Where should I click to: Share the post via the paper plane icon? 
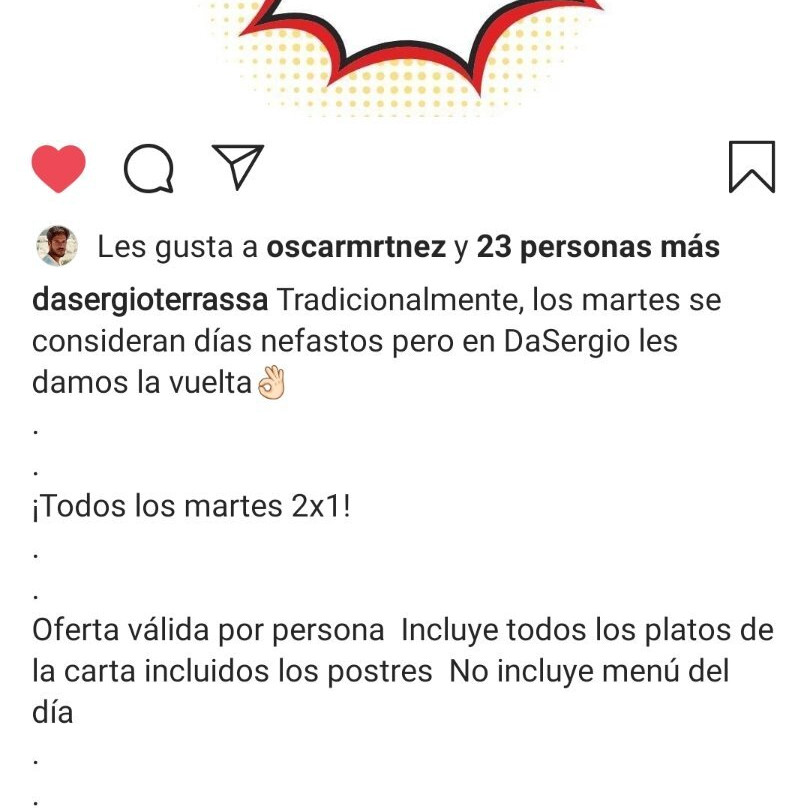pyautogui.click(x=238, y=166)
